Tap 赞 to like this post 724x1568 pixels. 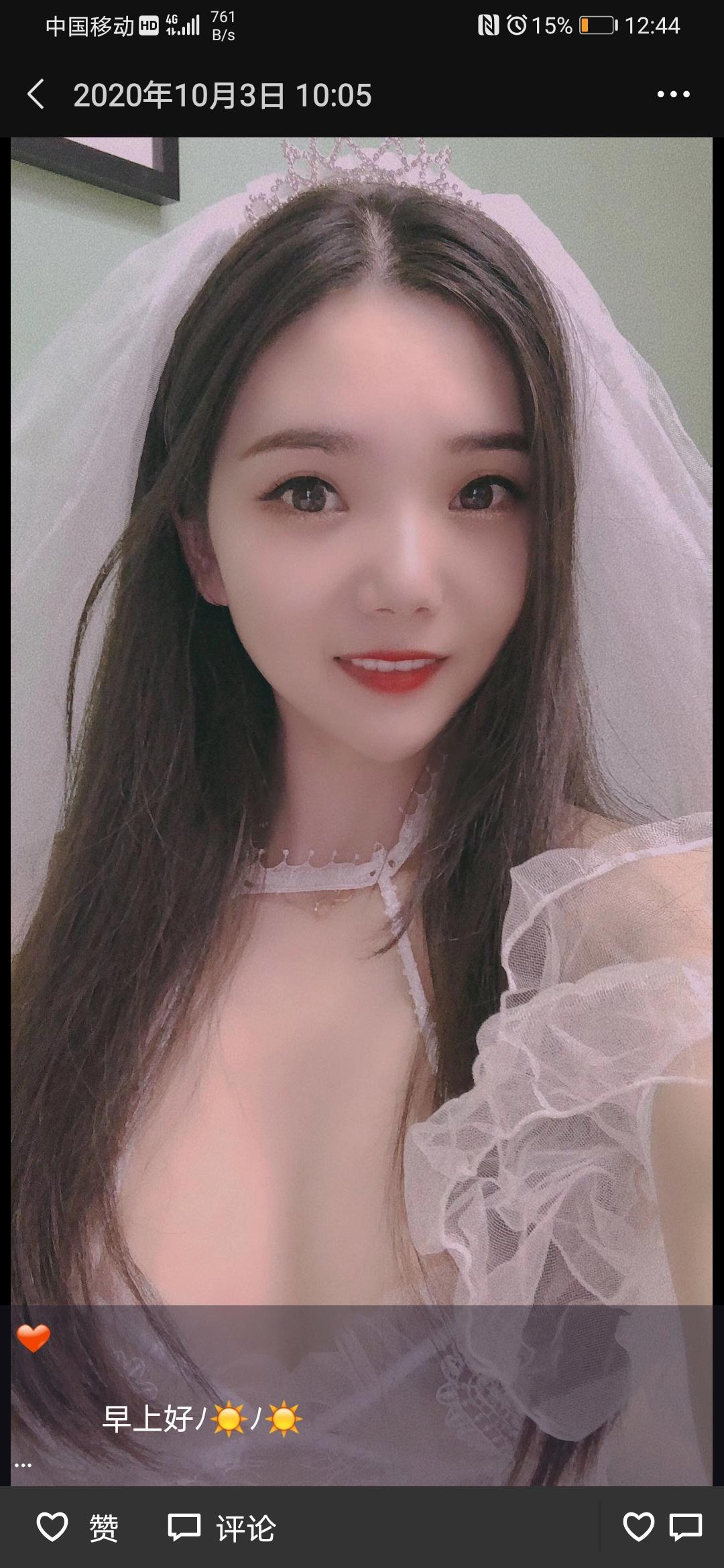[77, 1528]
